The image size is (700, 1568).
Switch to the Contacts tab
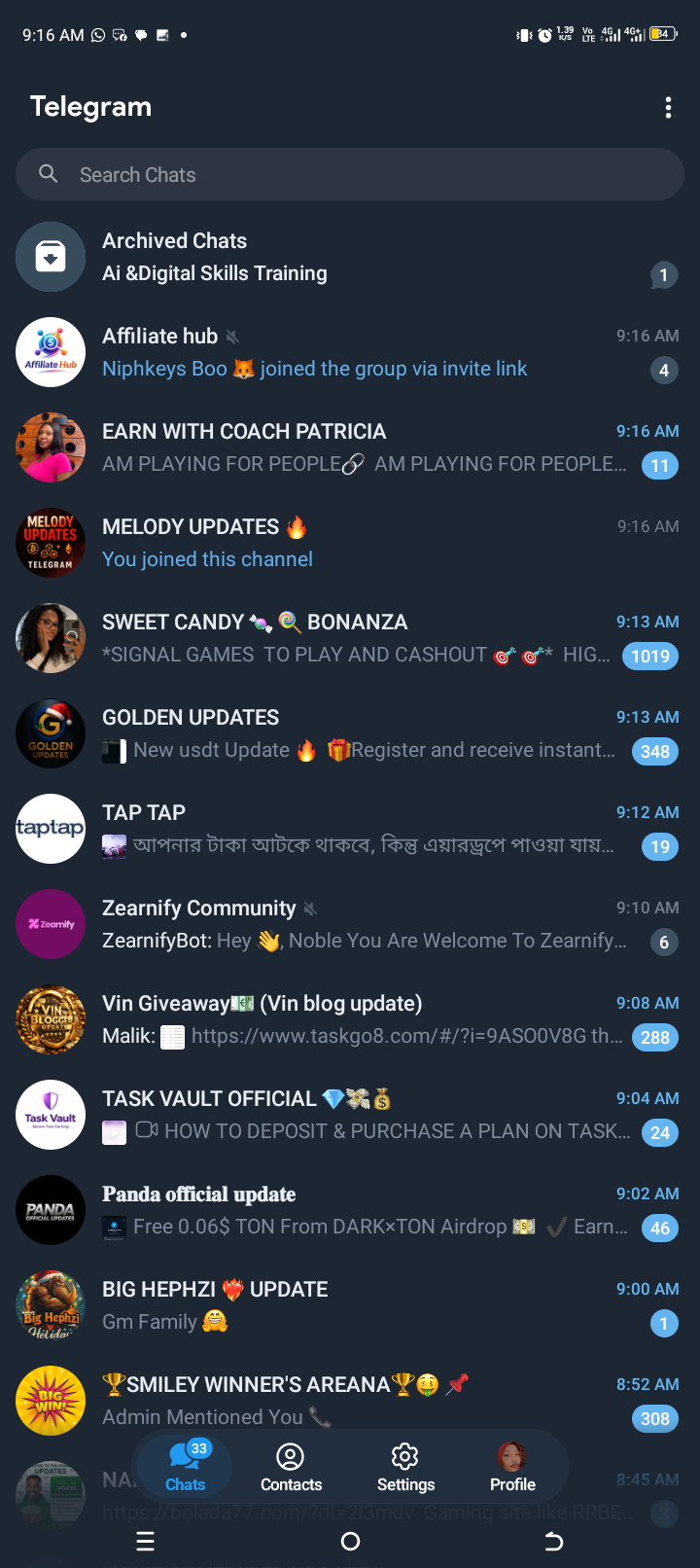[x=291, y=1467]
